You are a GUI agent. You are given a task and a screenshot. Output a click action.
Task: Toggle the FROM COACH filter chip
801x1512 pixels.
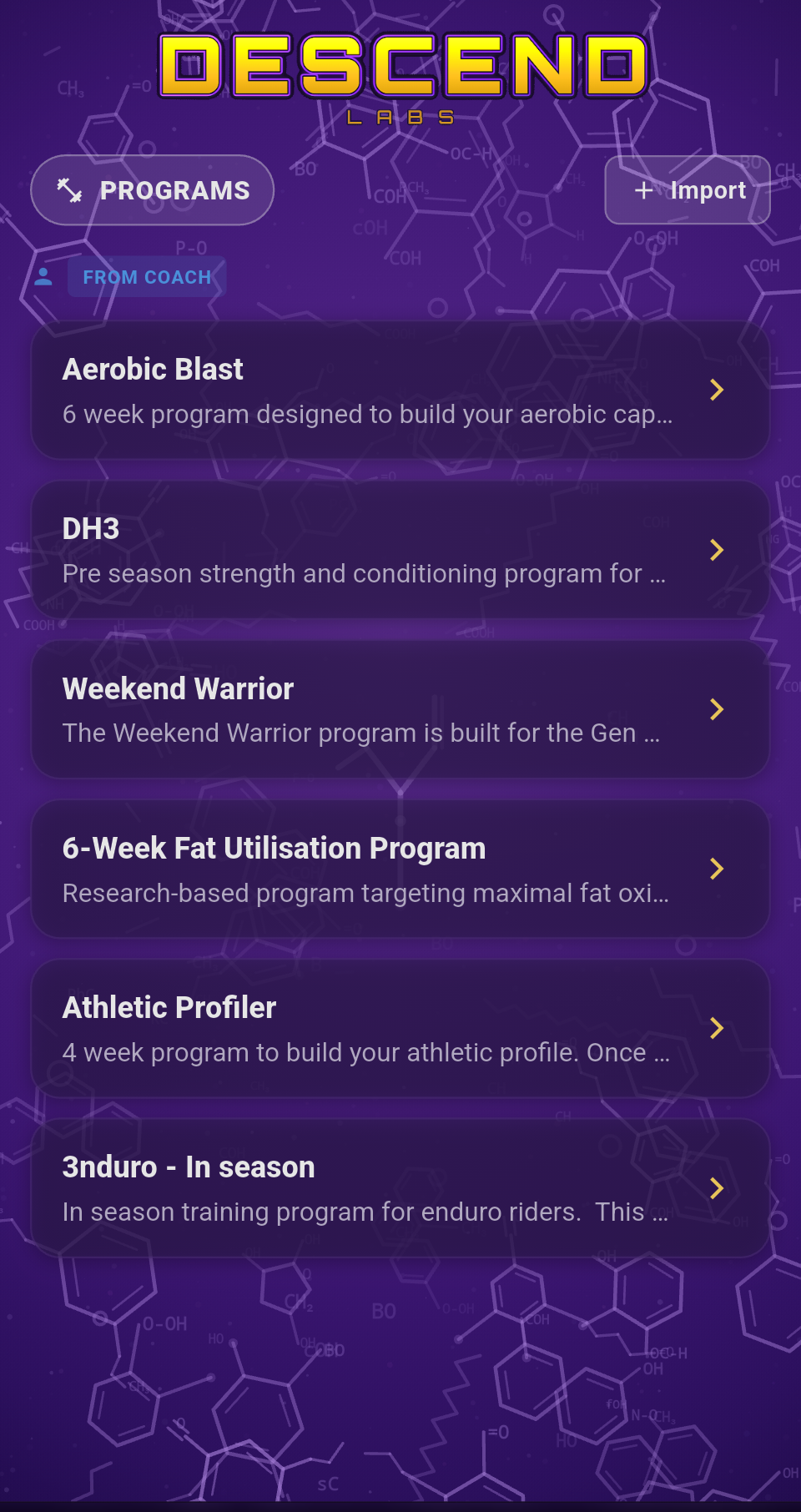146,276
